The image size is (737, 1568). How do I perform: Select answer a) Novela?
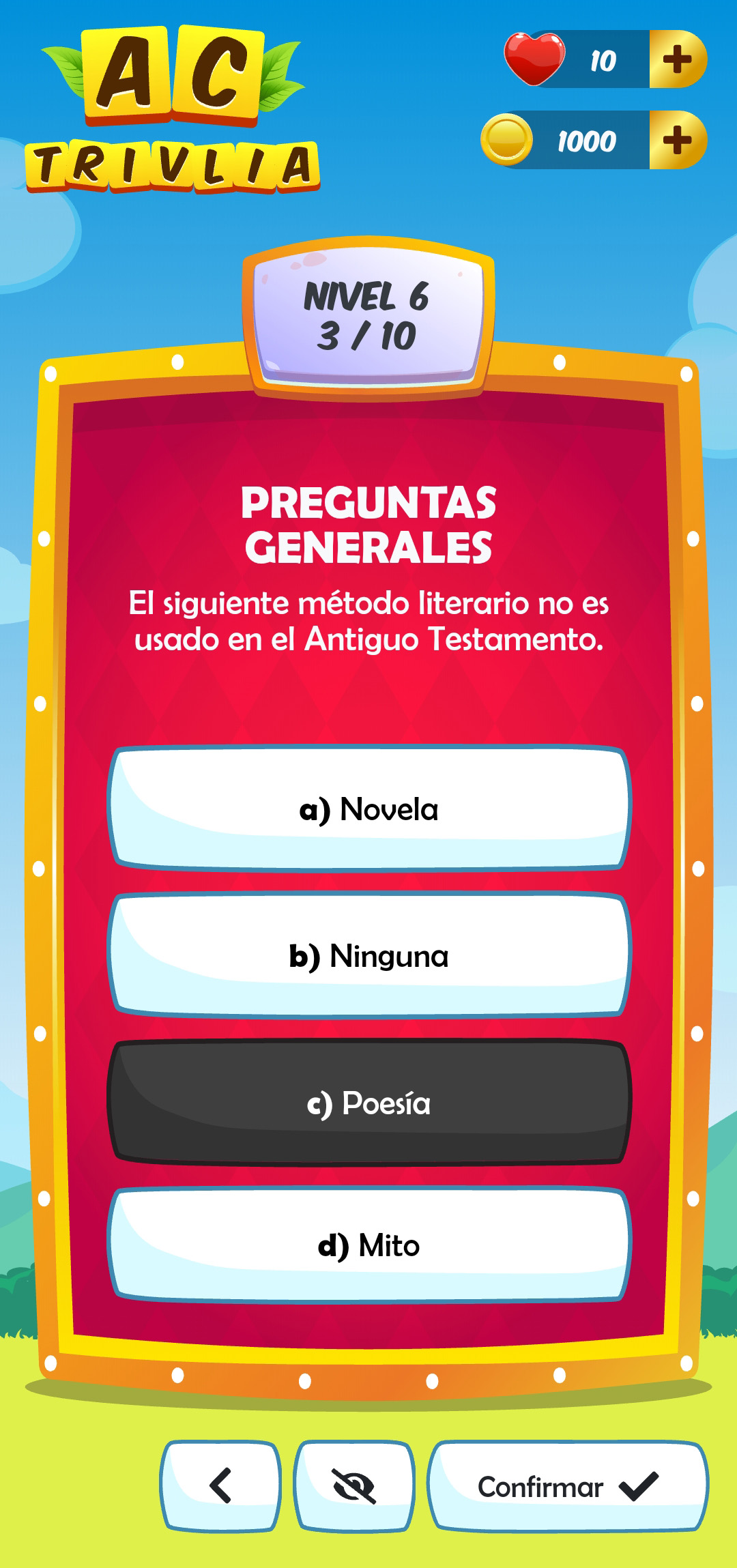click(369, 809)
